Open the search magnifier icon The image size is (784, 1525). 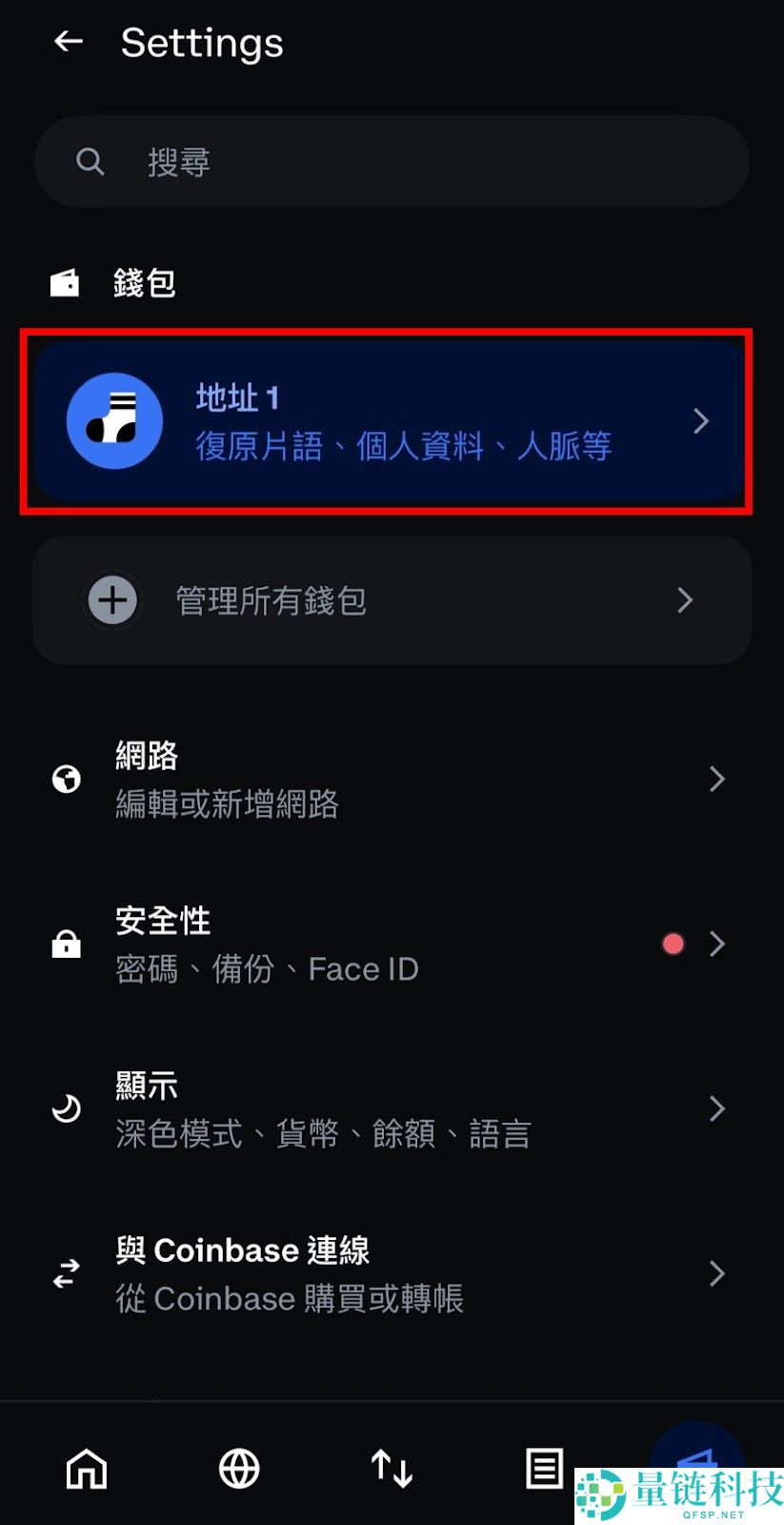90,161
